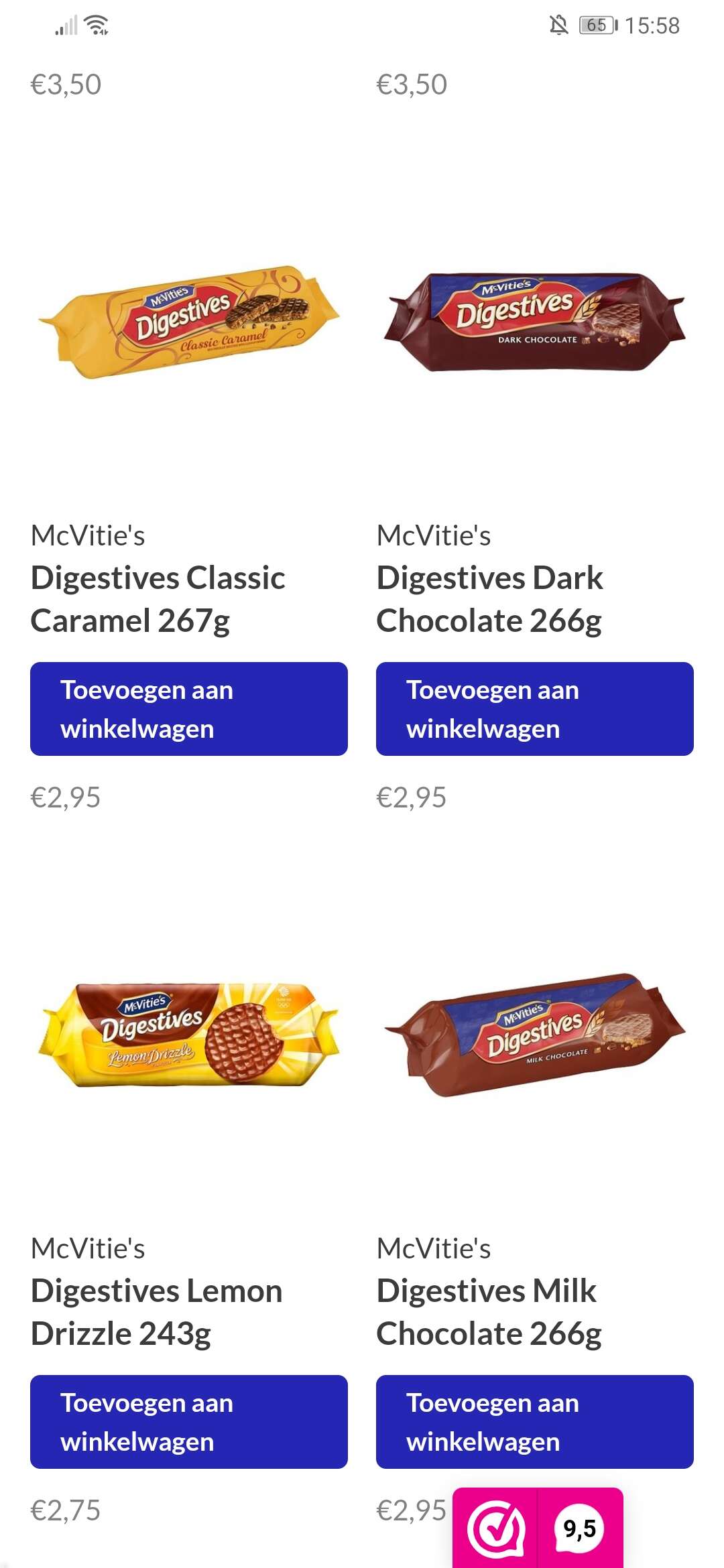The width and height of the screenshot is (724, 1568).
Task: Add Digestives Lemon Drizzle 243g to cart
Action: click(189, 1422)
